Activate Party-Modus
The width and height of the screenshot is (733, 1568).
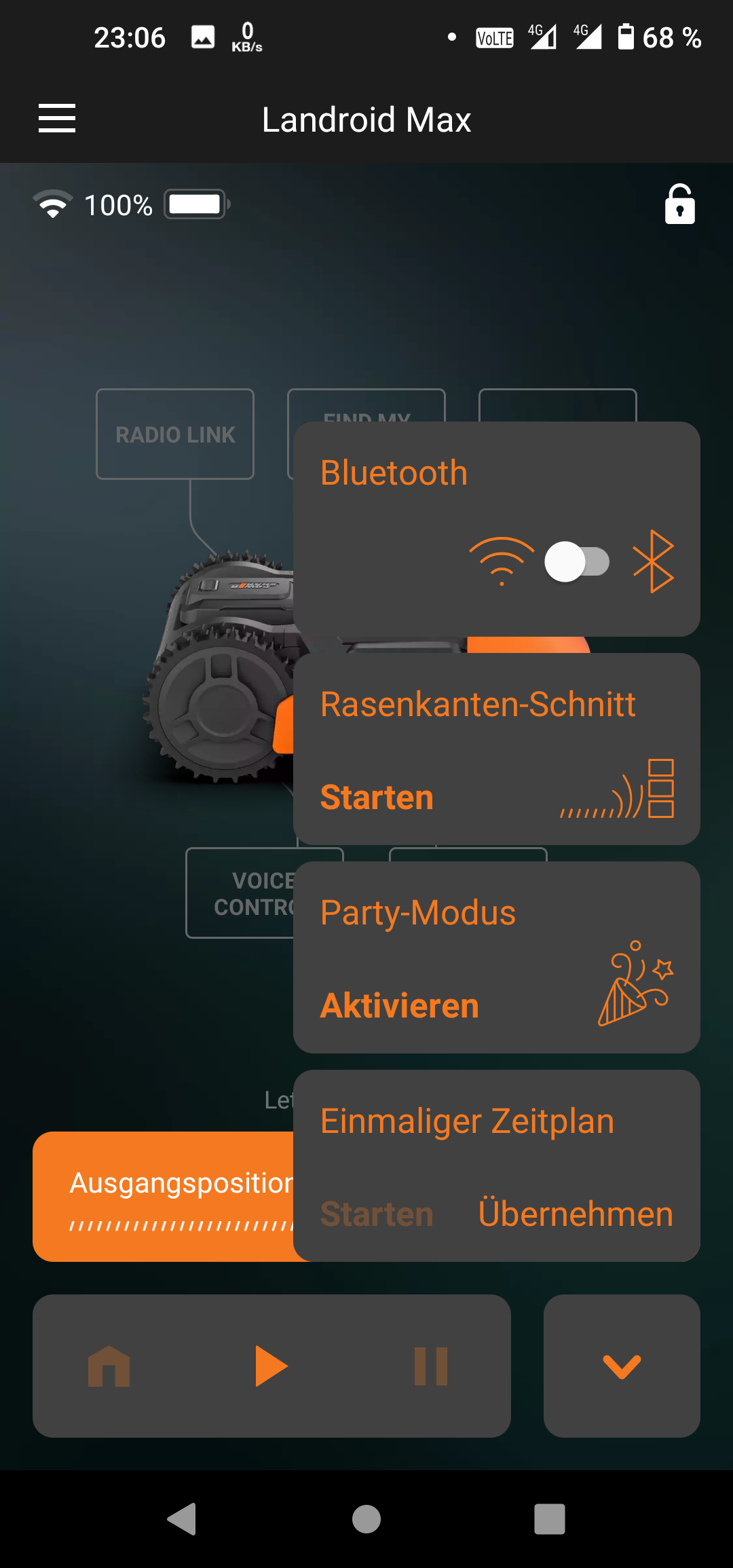pos(400,1005)
